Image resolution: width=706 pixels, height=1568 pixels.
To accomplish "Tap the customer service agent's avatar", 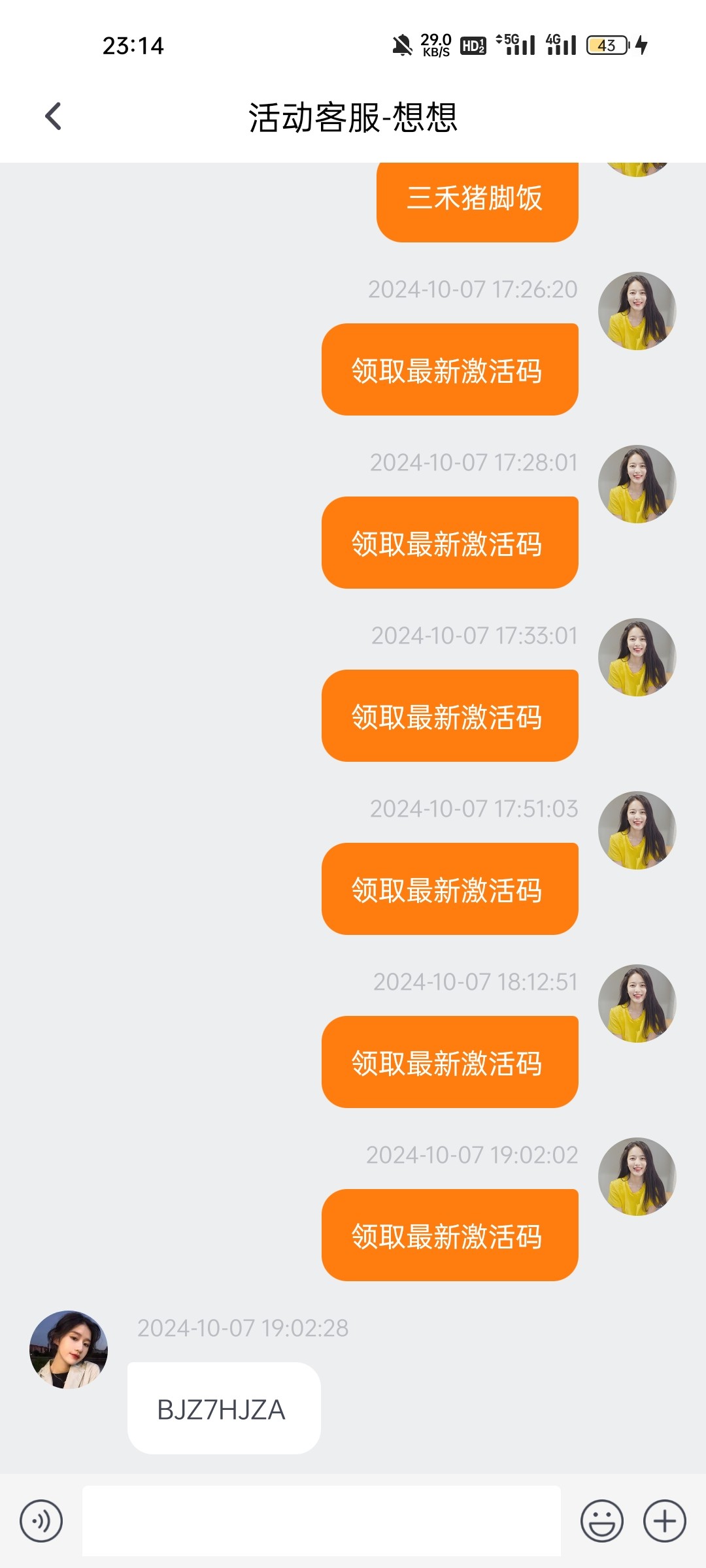I will 69,1349.
